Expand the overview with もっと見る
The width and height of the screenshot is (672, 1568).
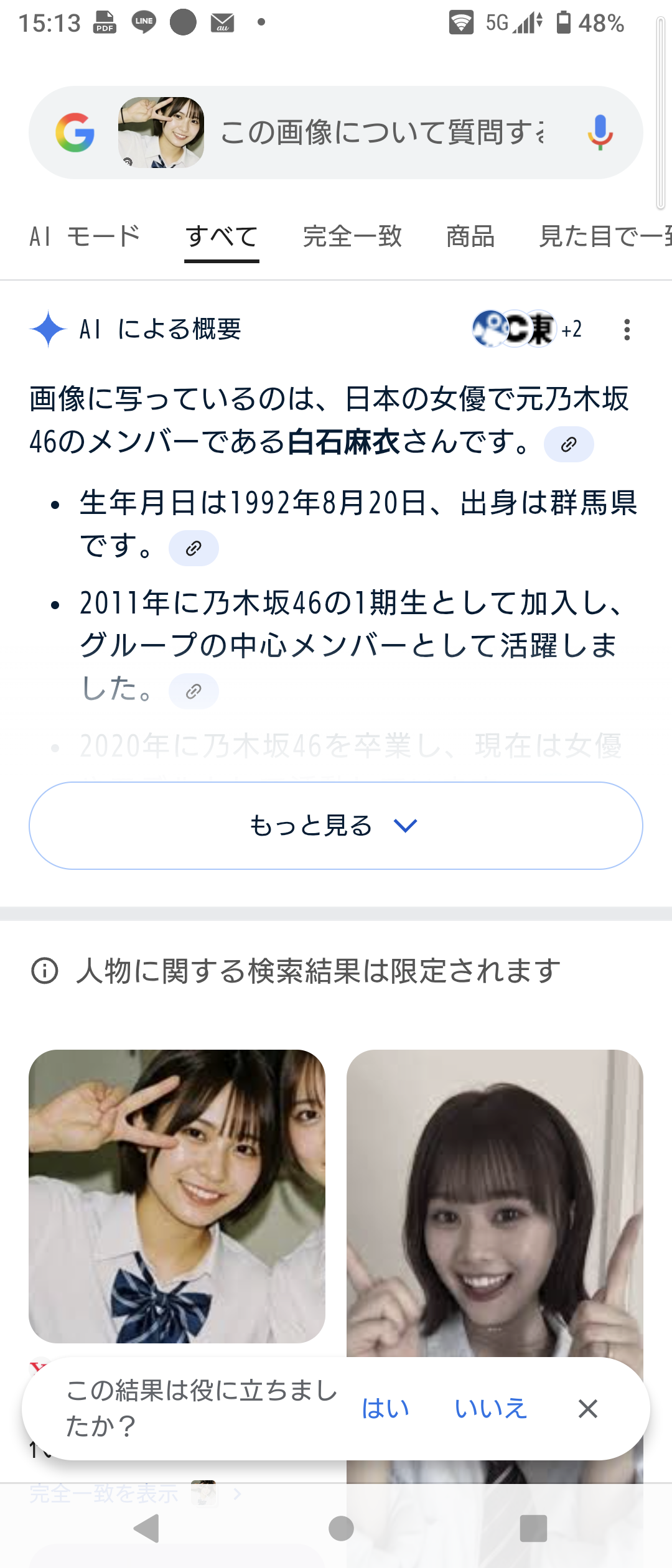point(336,826)
